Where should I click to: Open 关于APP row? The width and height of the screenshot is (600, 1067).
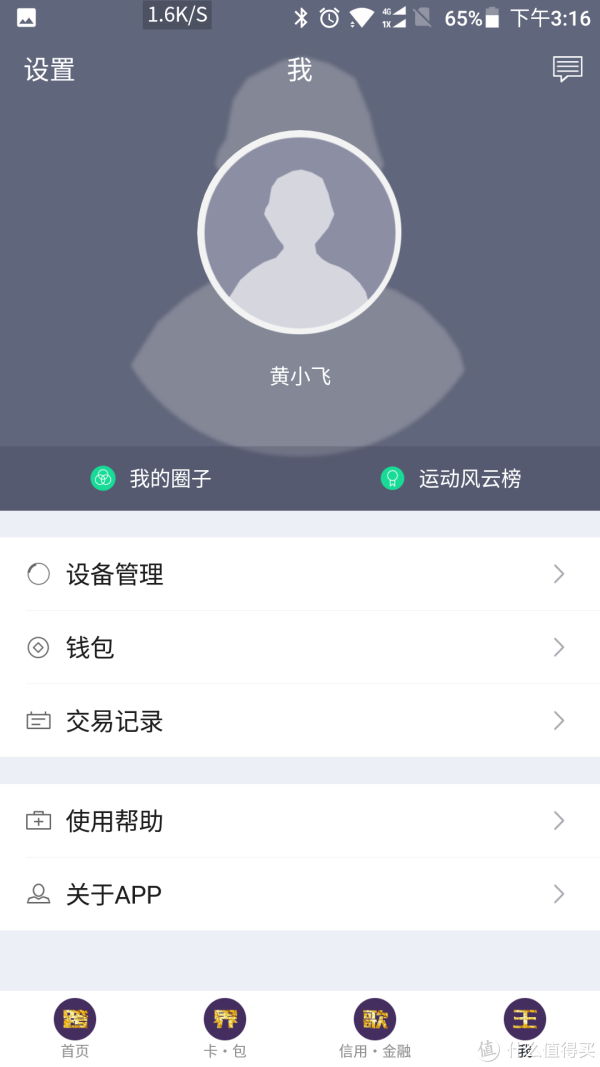(300, 893)
